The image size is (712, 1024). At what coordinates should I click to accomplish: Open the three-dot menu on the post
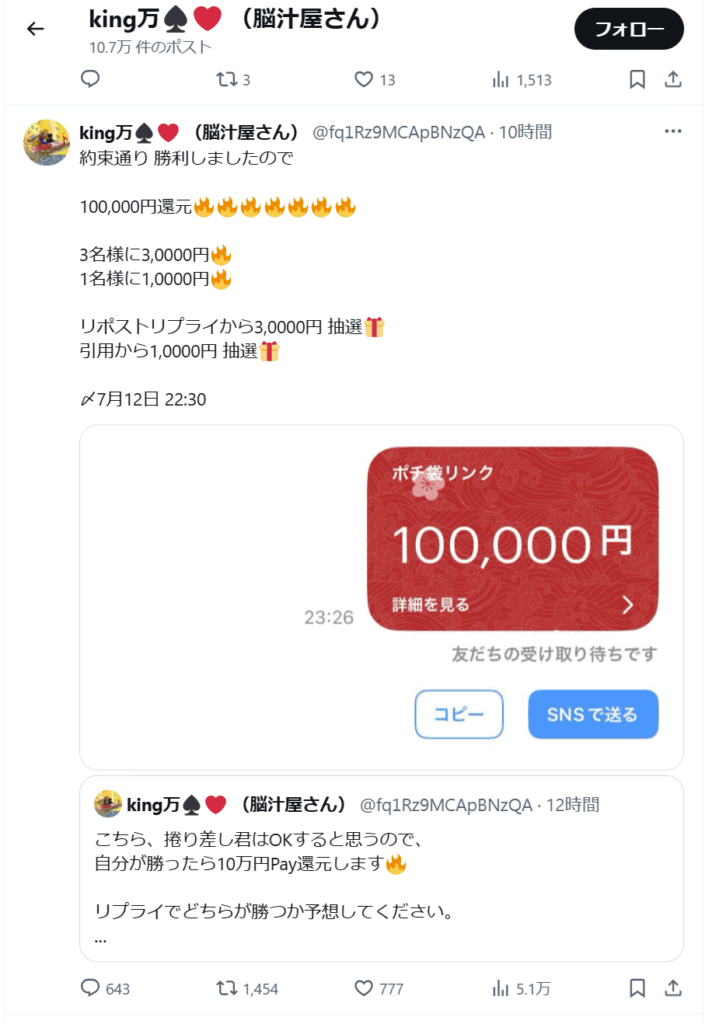(673, 131)
